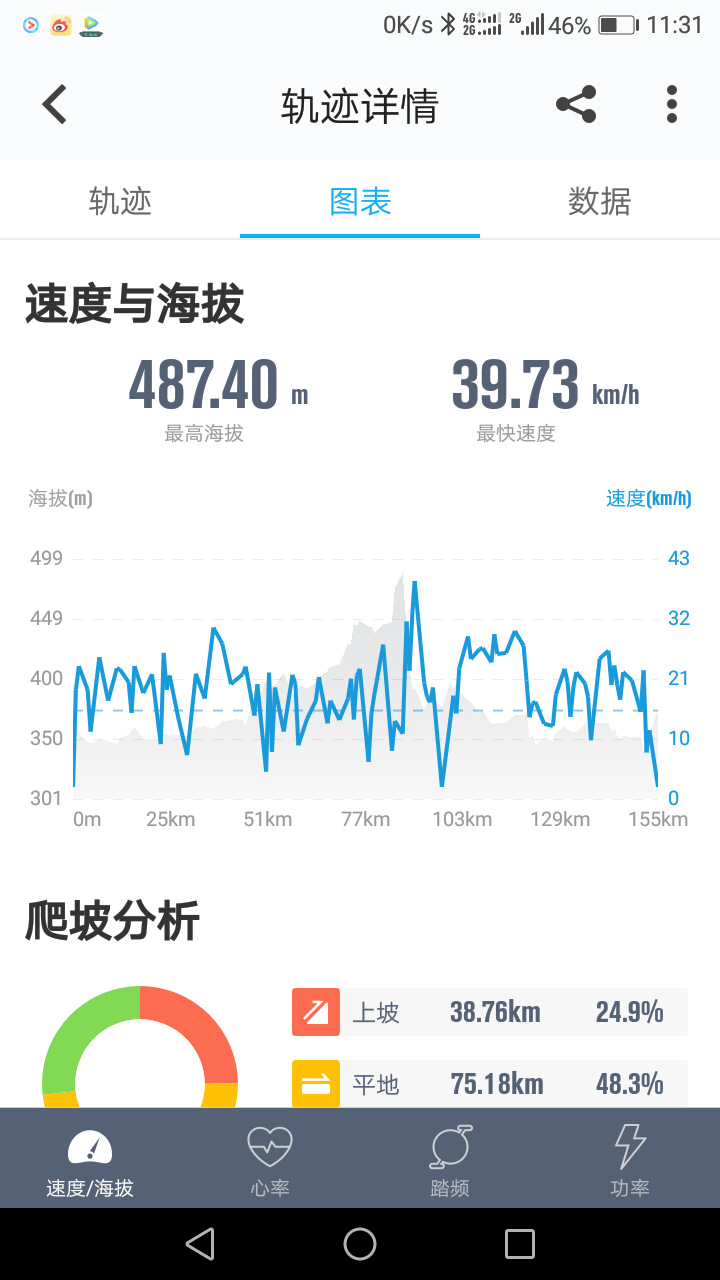
Task: Tap the system home button
Action: [360, 1244]
